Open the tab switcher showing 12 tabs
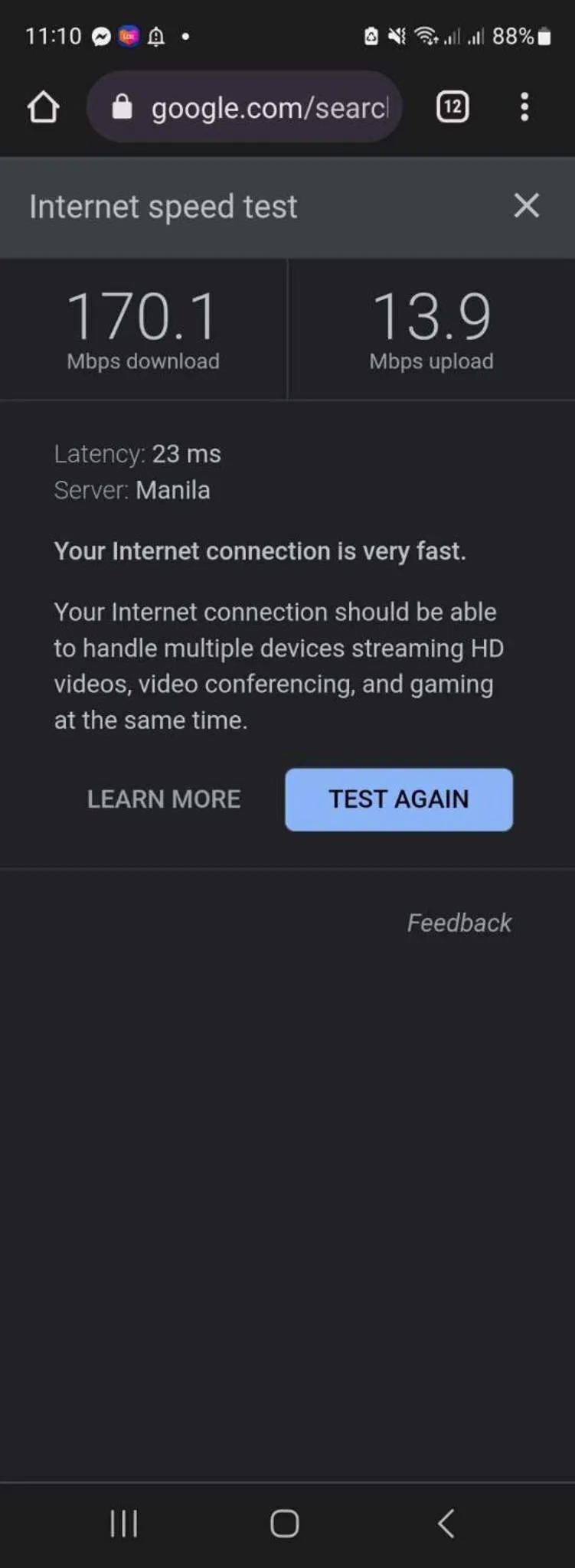 point(452,106)
